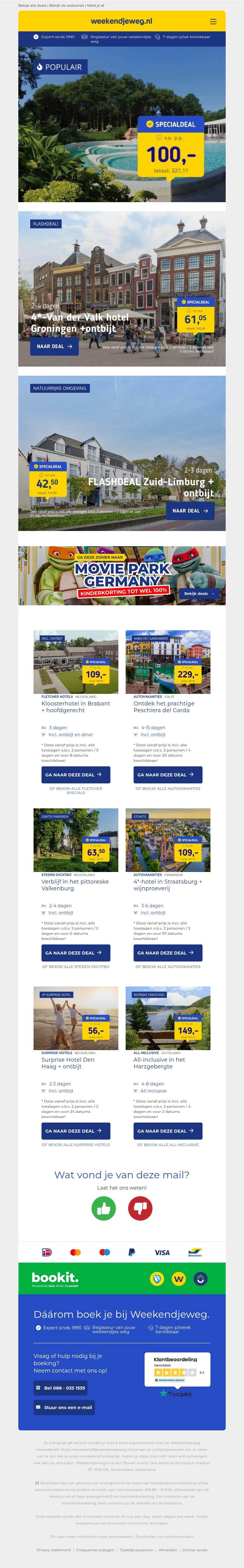
Task: Tap Bel 088 - 033 1555 button
Action: point(60,1388)
